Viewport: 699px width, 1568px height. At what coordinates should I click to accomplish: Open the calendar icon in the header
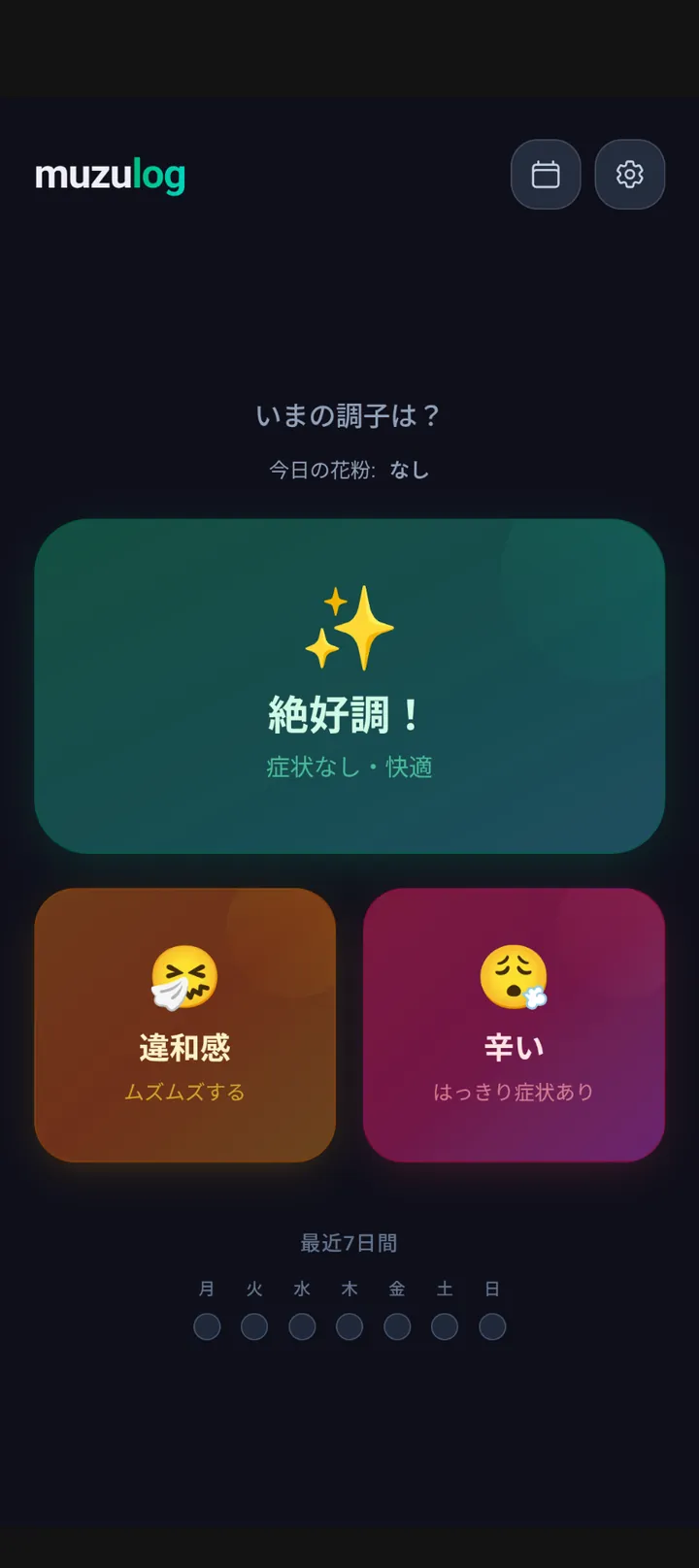[x=546, y=175]
